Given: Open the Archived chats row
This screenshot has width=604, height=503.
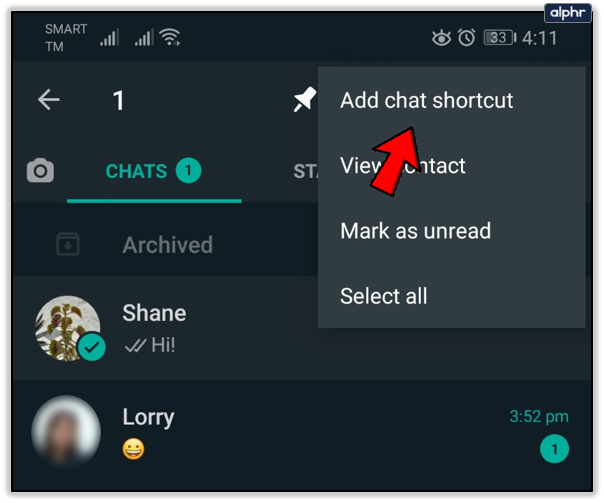Looking at the screenshot, I should pyautogui.click(x=167, y=245).
